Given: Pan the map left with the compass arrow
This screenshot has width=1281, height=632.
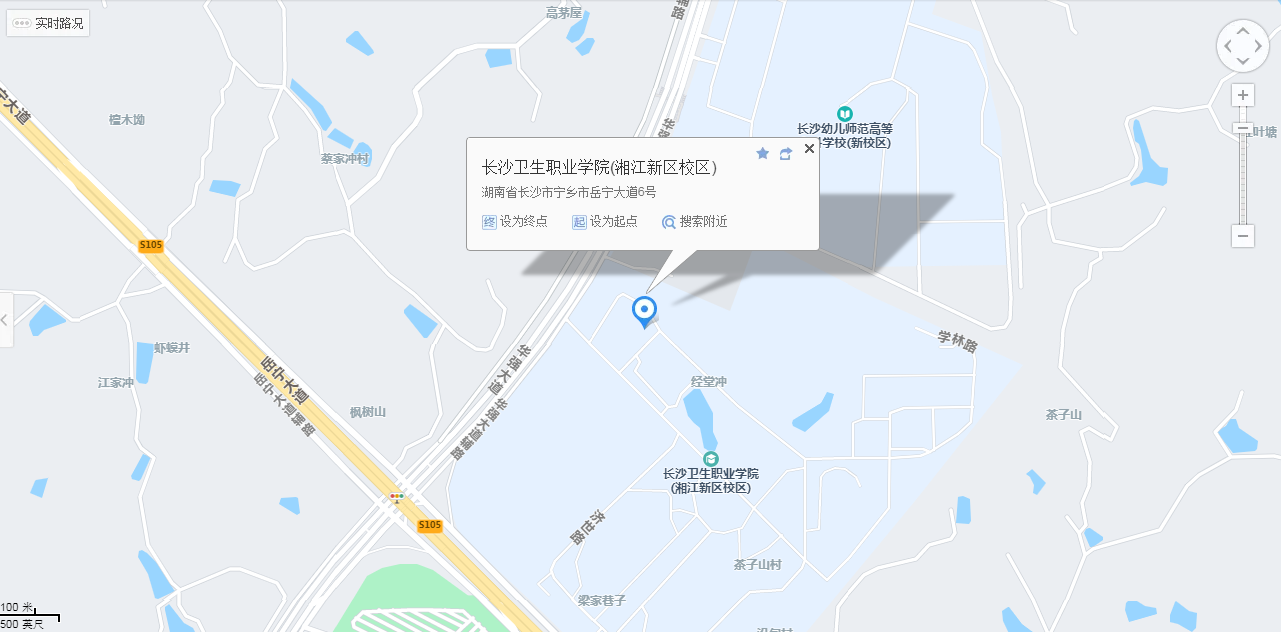Looking at the screenshot, I should (1228, 46).
